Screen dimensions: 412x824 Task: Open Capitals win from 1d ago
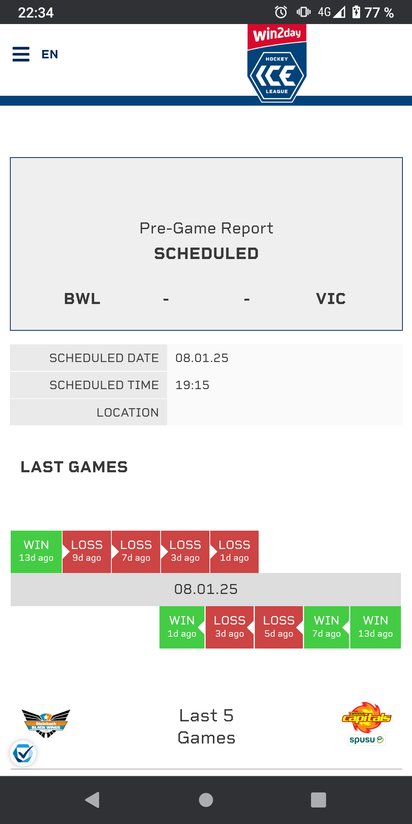click(182, 627)
